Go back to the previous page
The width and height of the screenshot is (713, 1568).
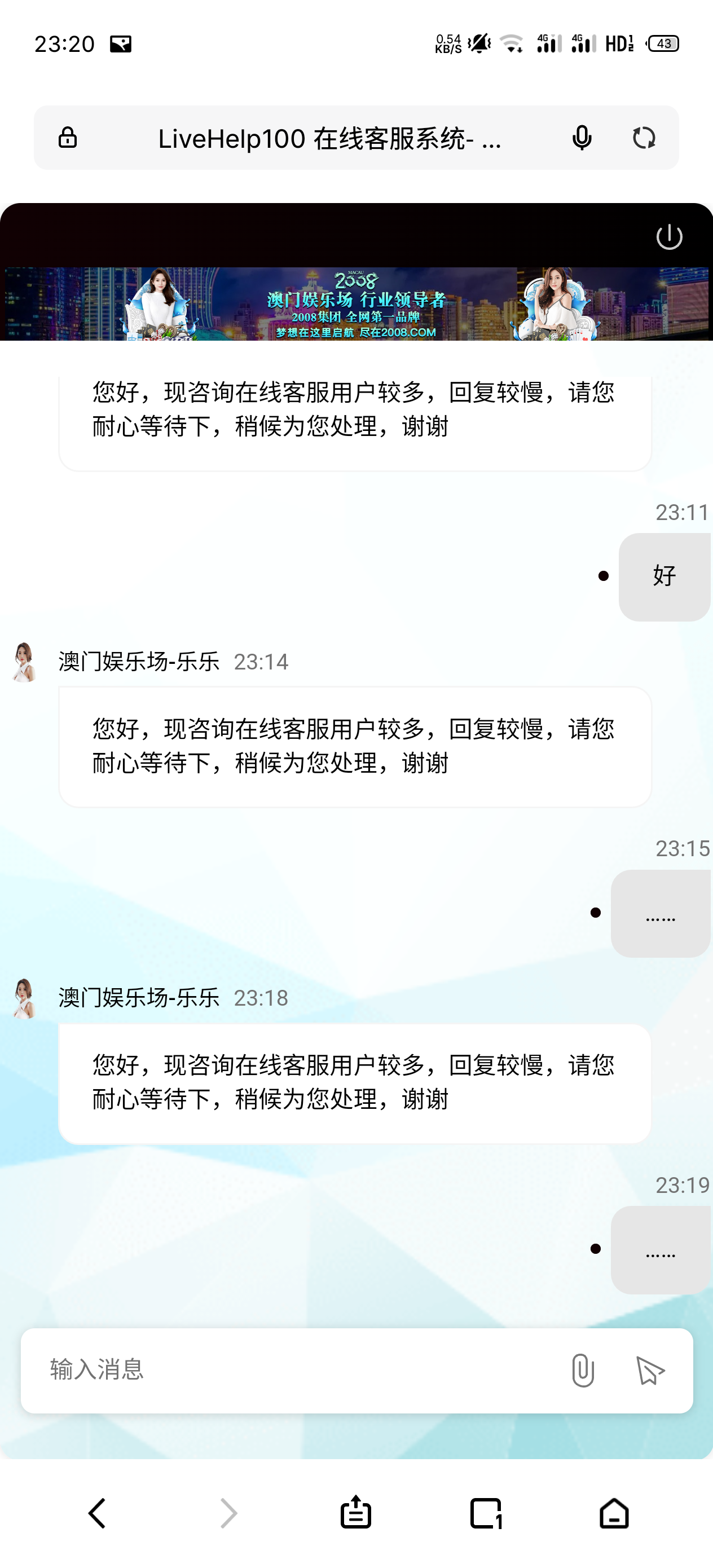pos(98,1513)
